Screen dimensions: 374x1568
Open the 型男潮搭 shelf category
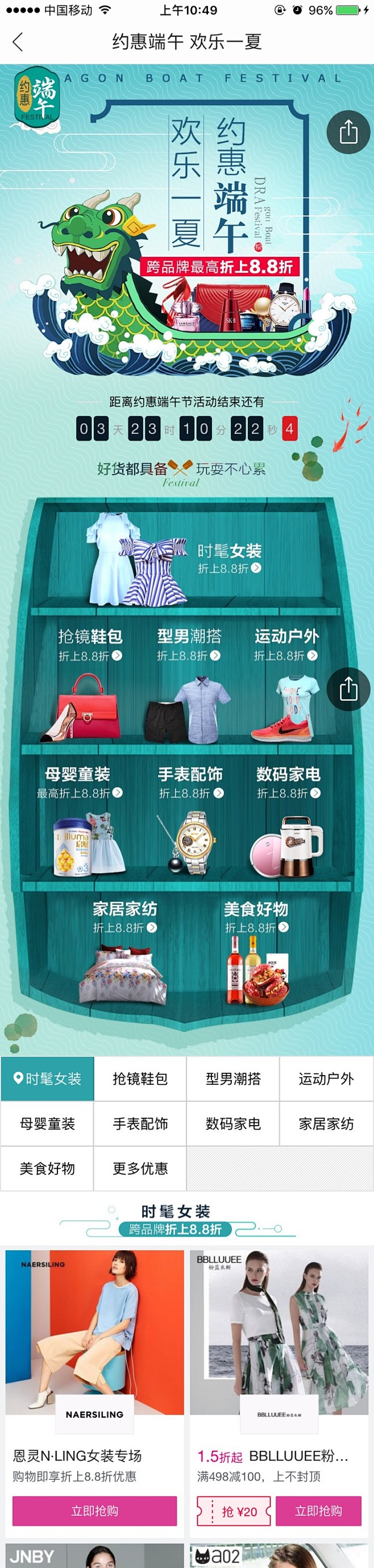[x=189, y=645]
